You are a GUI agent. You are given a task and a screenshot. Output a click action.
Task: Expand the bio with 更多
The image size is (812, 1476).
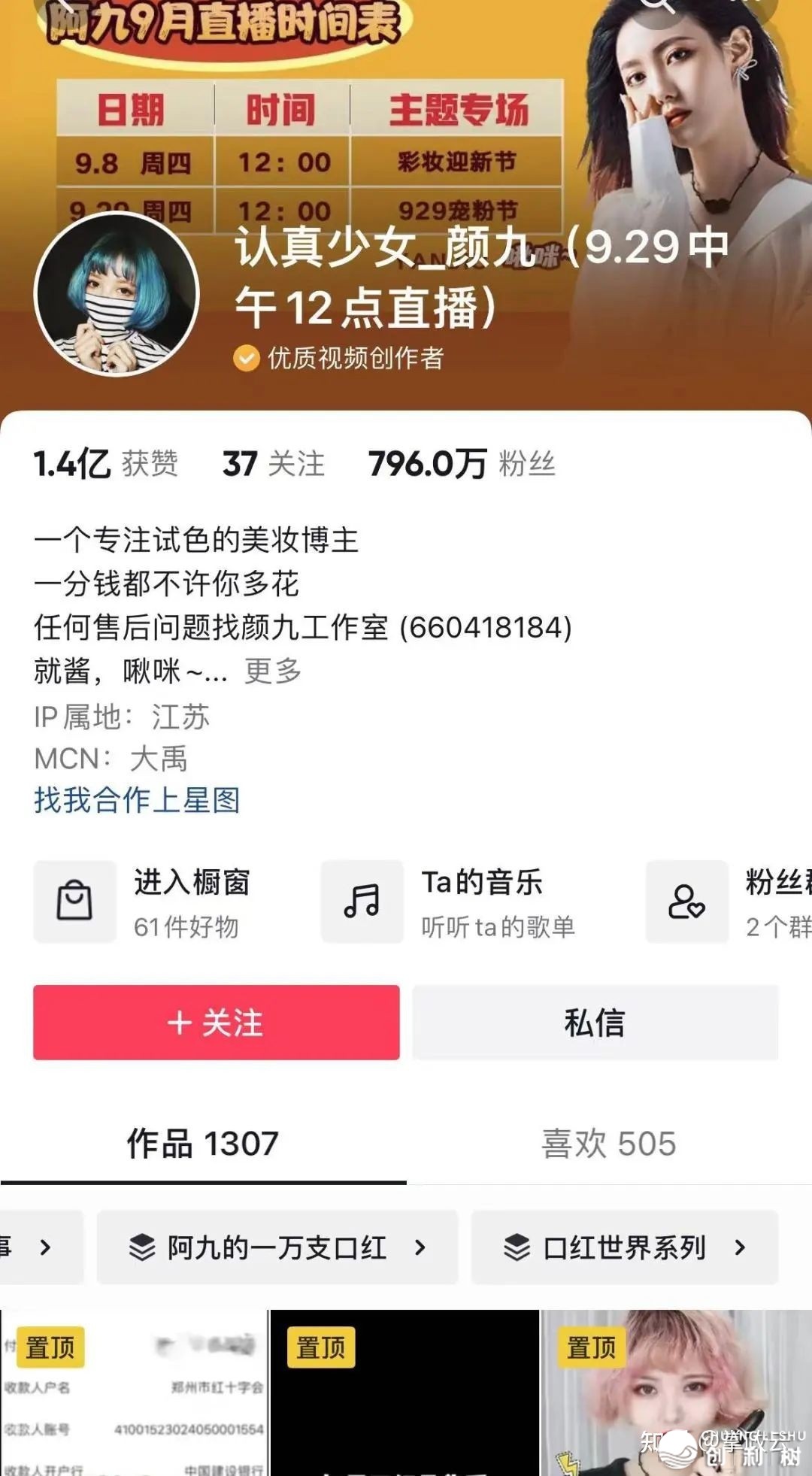tap(272, 671)
